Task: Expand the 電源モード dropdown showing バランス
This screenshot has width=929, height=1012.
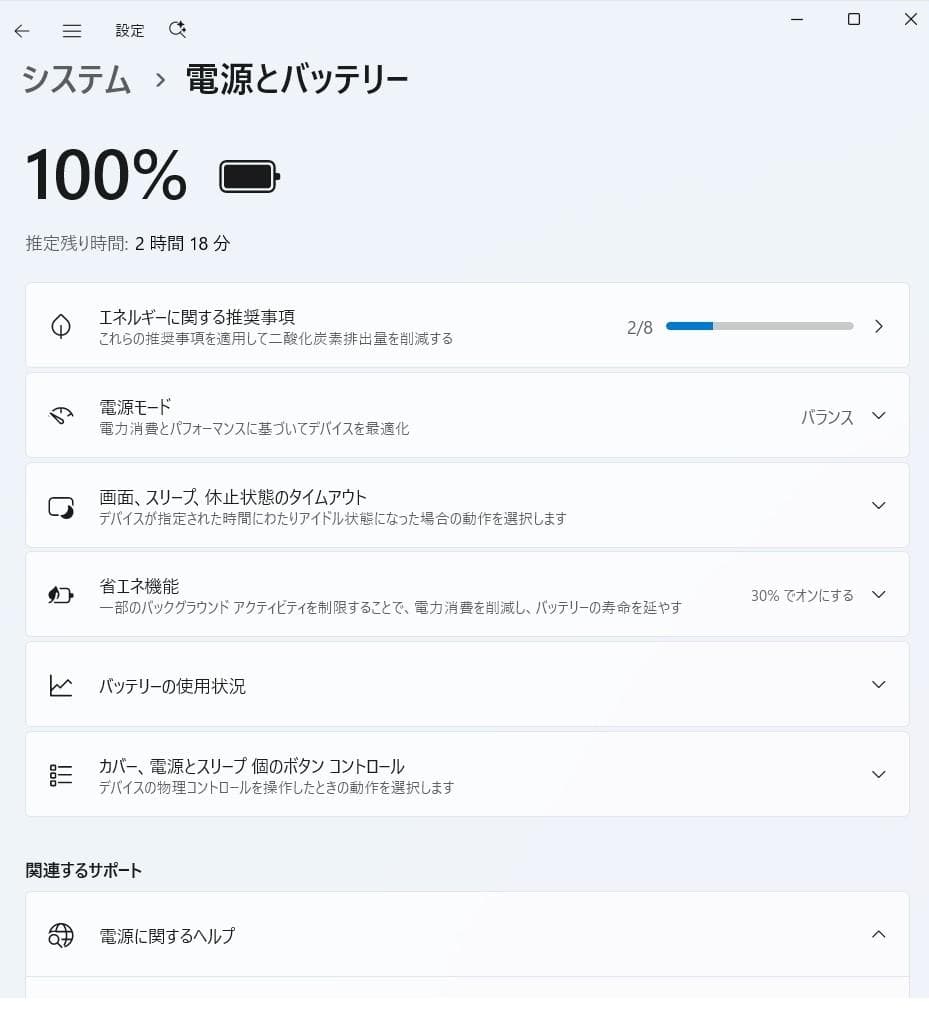Action: click(x=878, y=414)
